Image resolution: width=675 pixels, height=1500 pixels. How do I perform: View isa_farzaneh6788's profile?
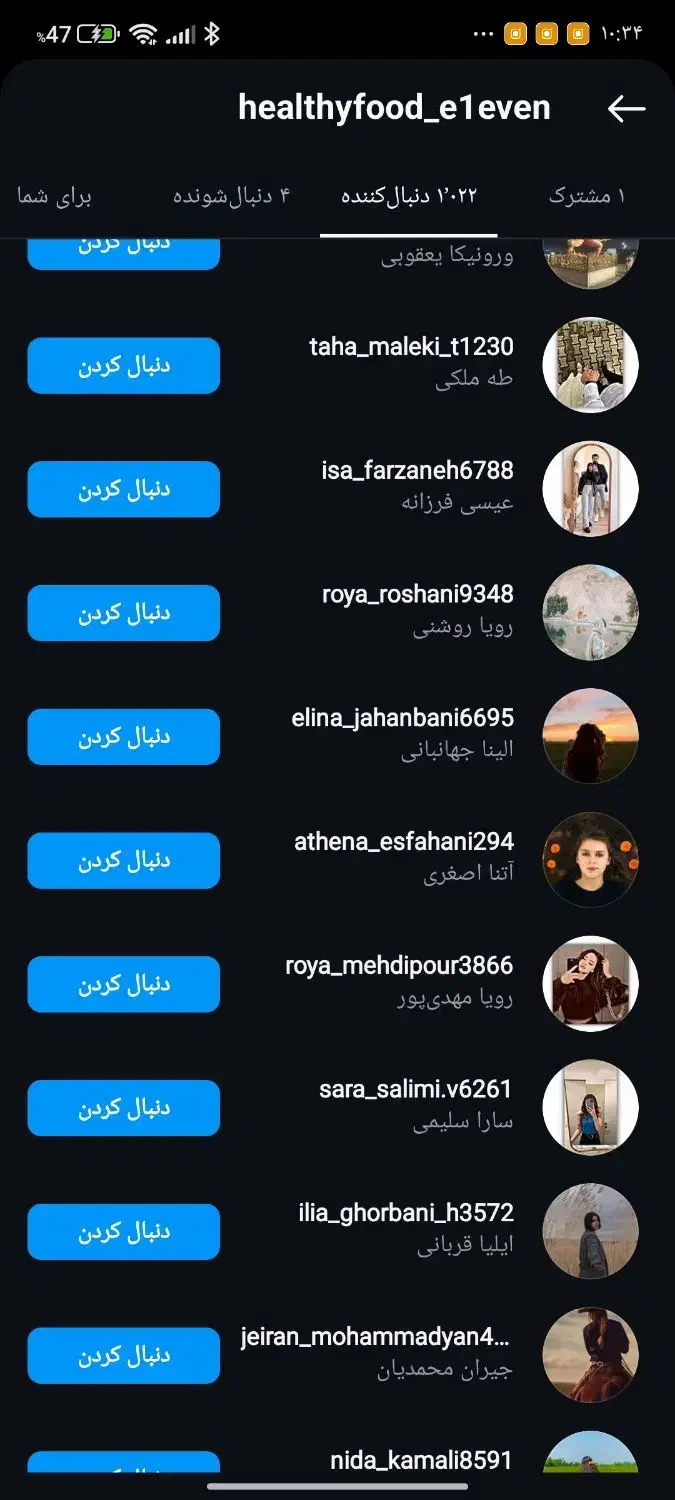(x=417, y=471)
